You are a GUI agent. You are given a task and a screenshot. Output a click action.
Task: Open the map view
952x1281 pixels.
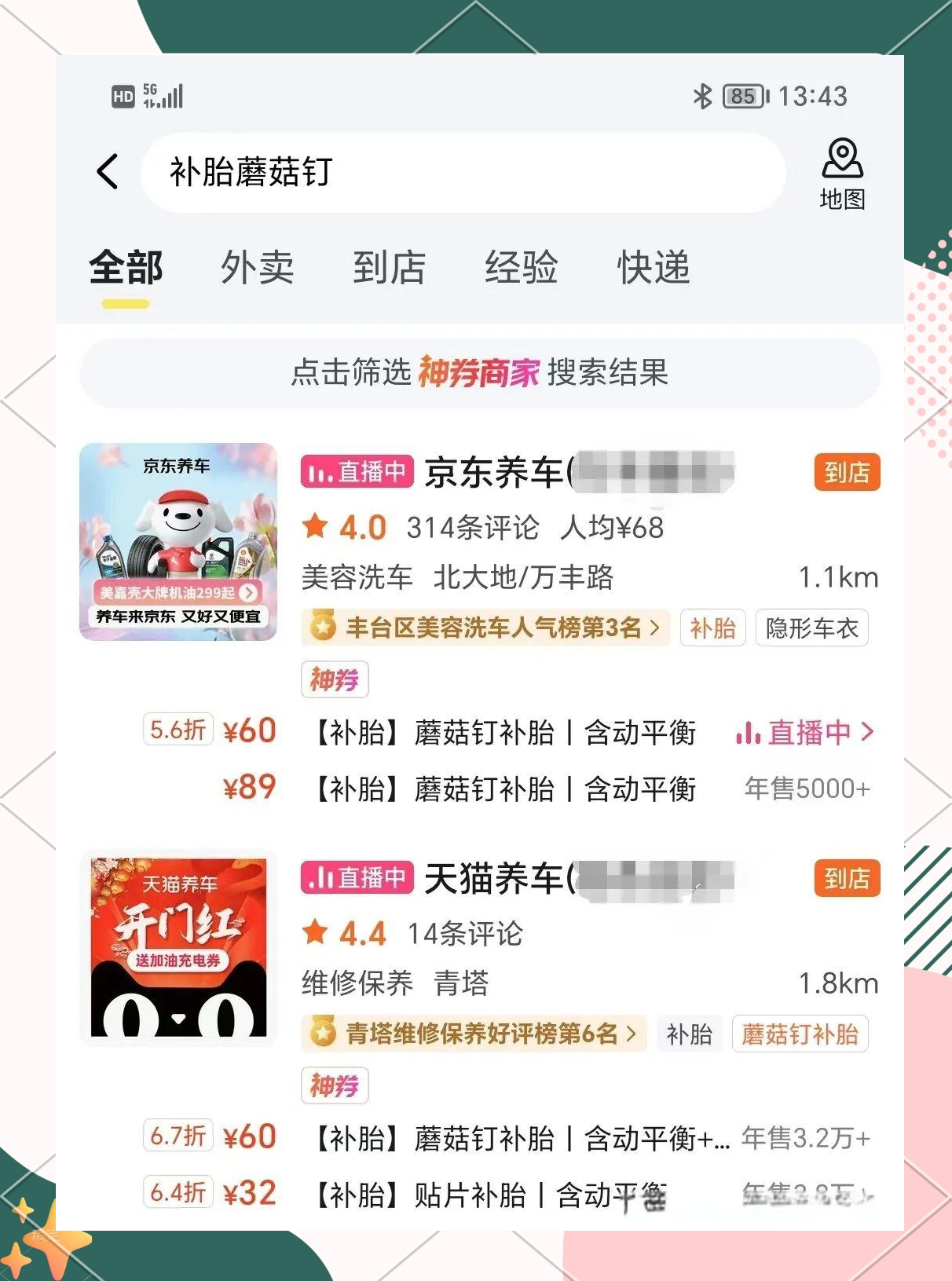[x=842, y=174]
